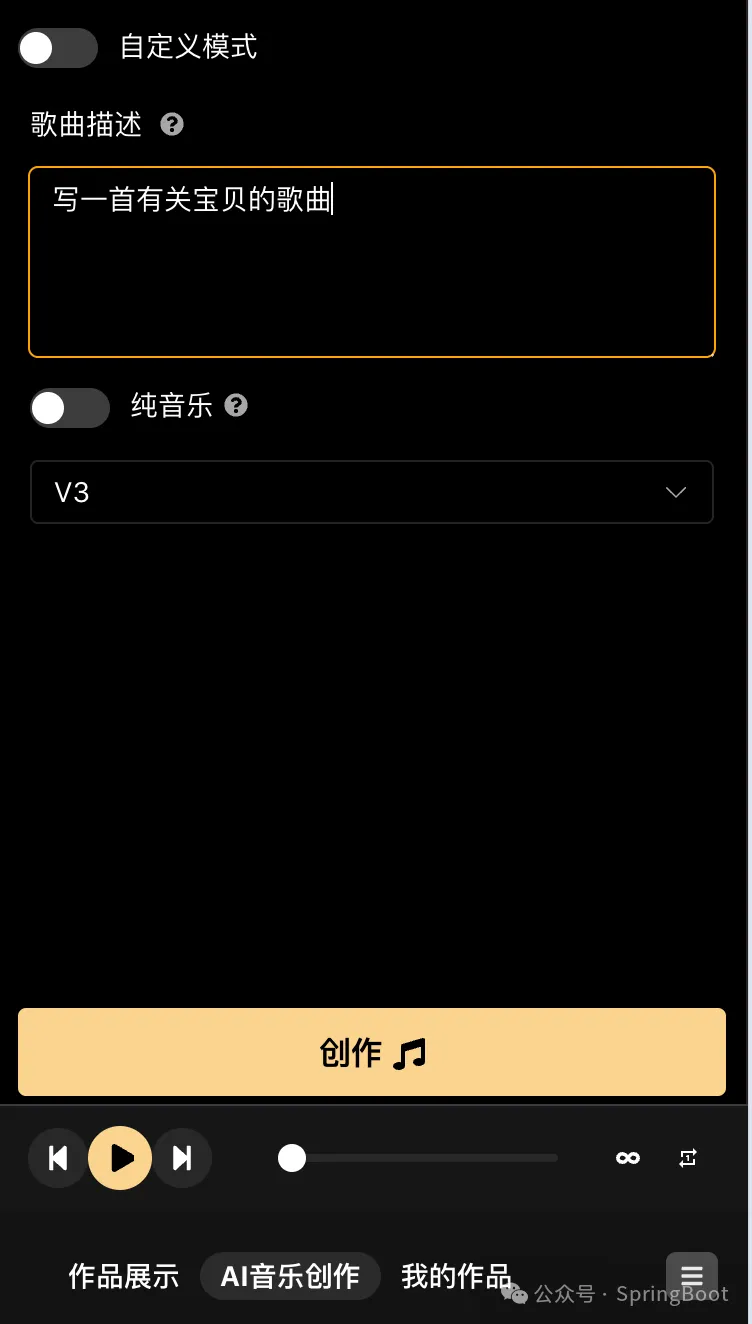Image resolution: width=752 pixels, height=1324 pixels.
Task: Focus the song description text field
Action: coord(371,262)
